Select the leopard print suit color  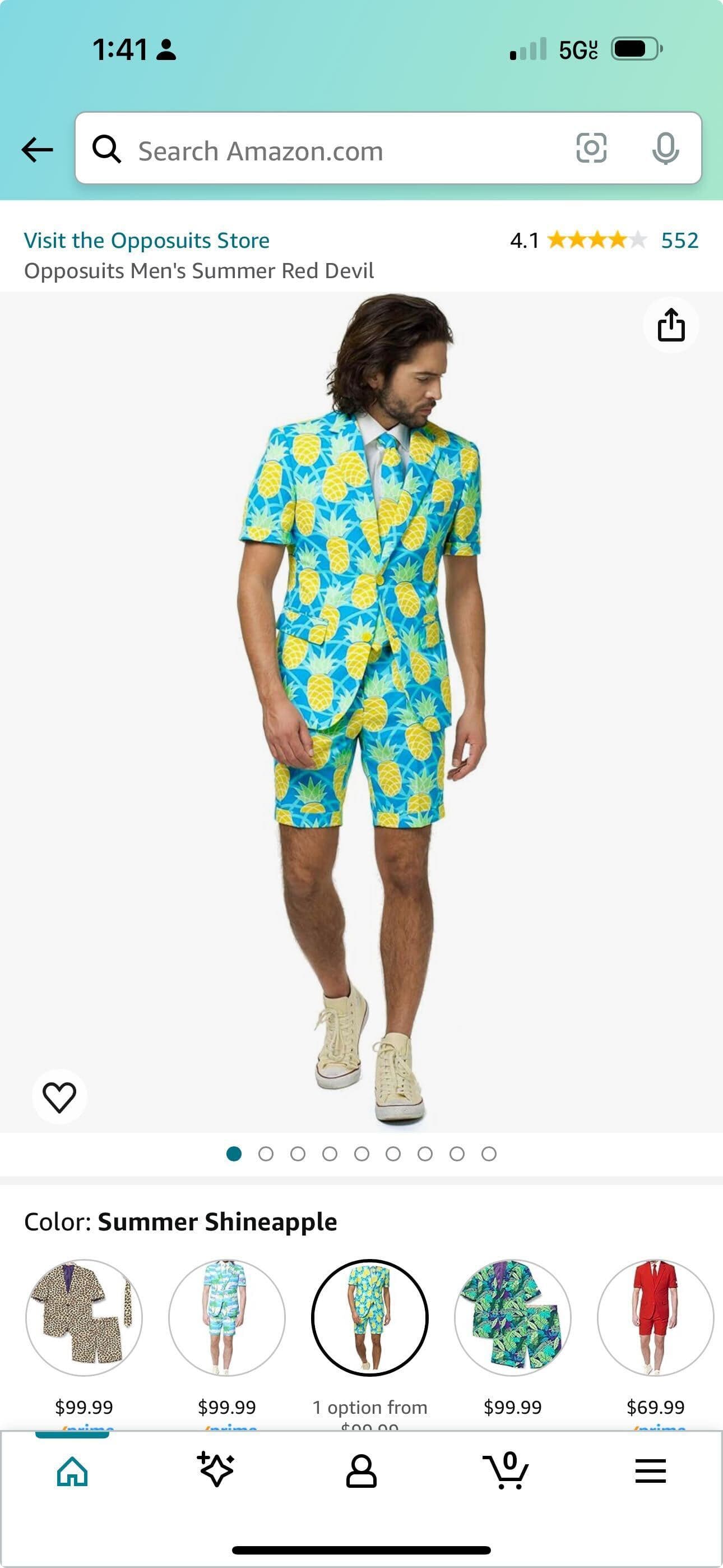pyautogui.click(x=84, y=1318)
